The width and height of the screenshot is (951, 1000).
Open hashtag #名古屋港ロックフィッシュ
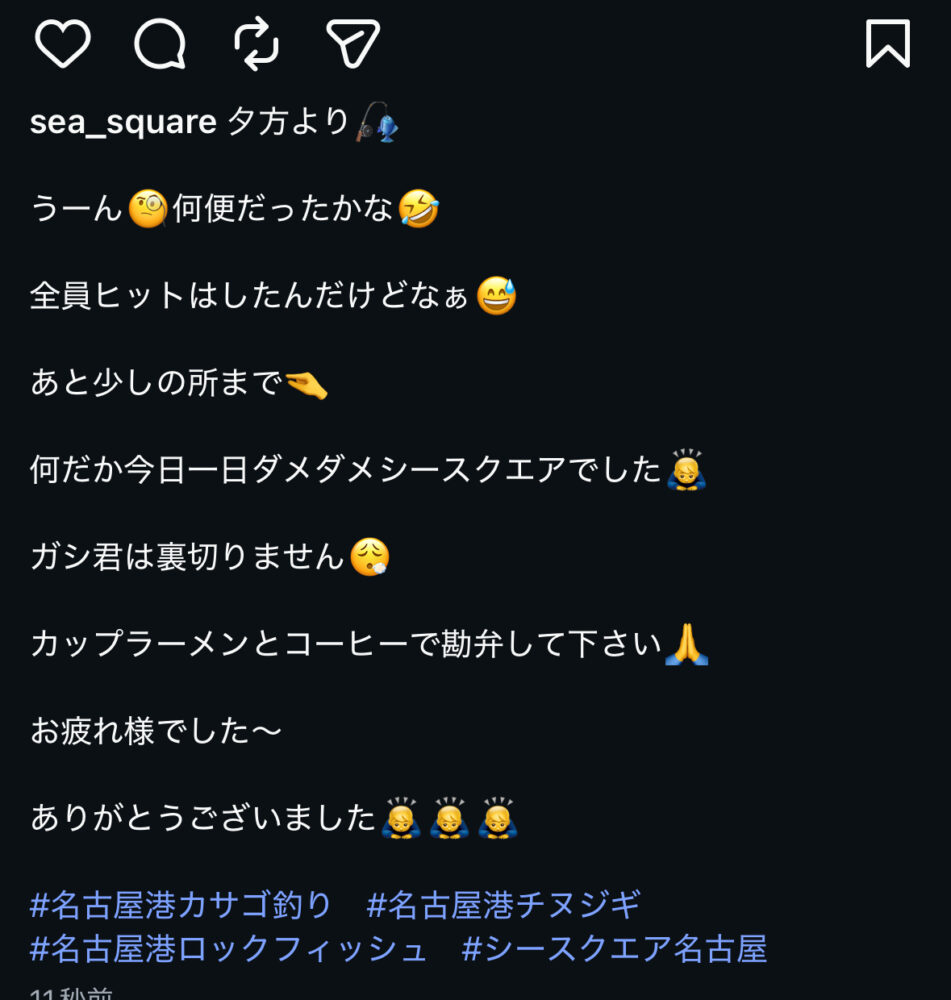point(229,949)
